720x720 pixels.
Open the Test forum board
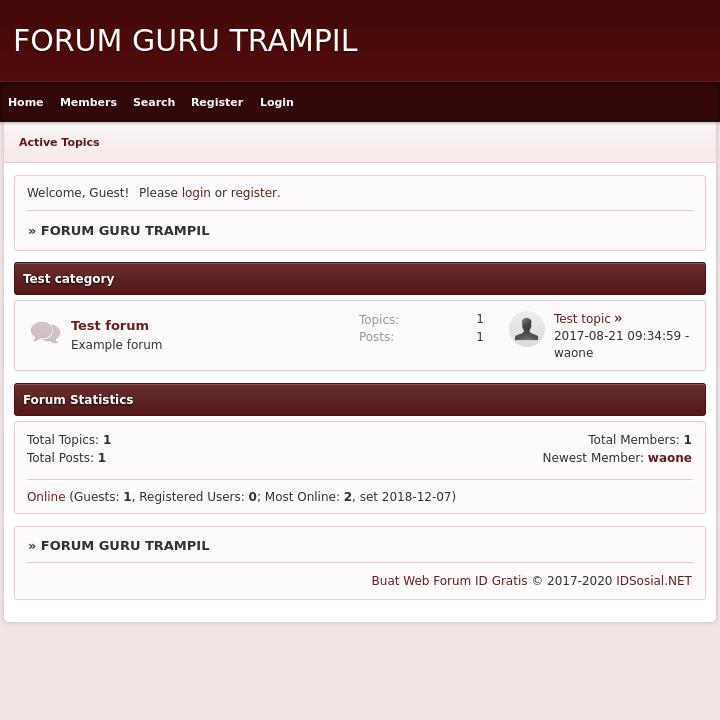coord(110,326)
